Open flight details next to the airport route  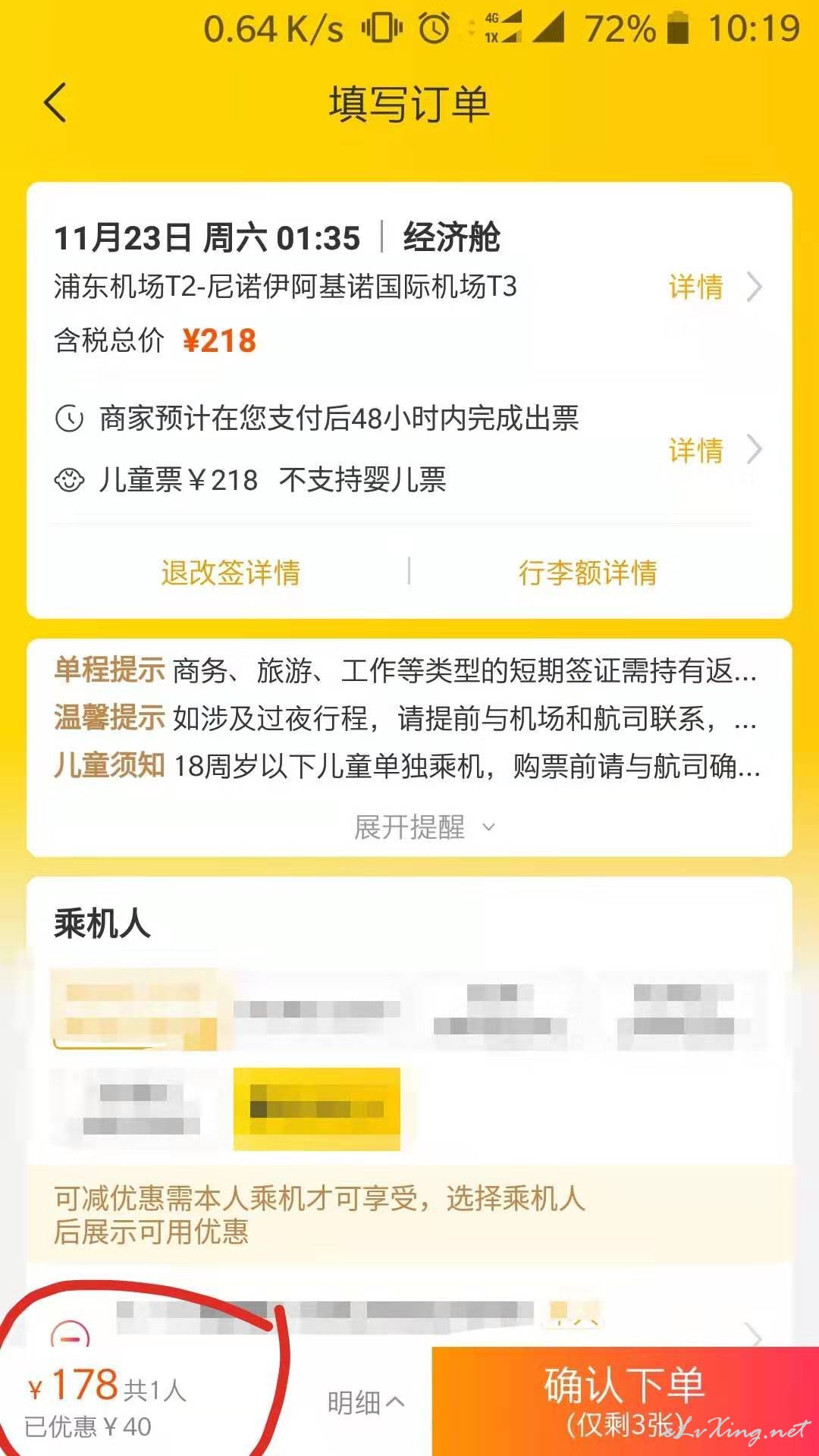click(x=714, y=287)
